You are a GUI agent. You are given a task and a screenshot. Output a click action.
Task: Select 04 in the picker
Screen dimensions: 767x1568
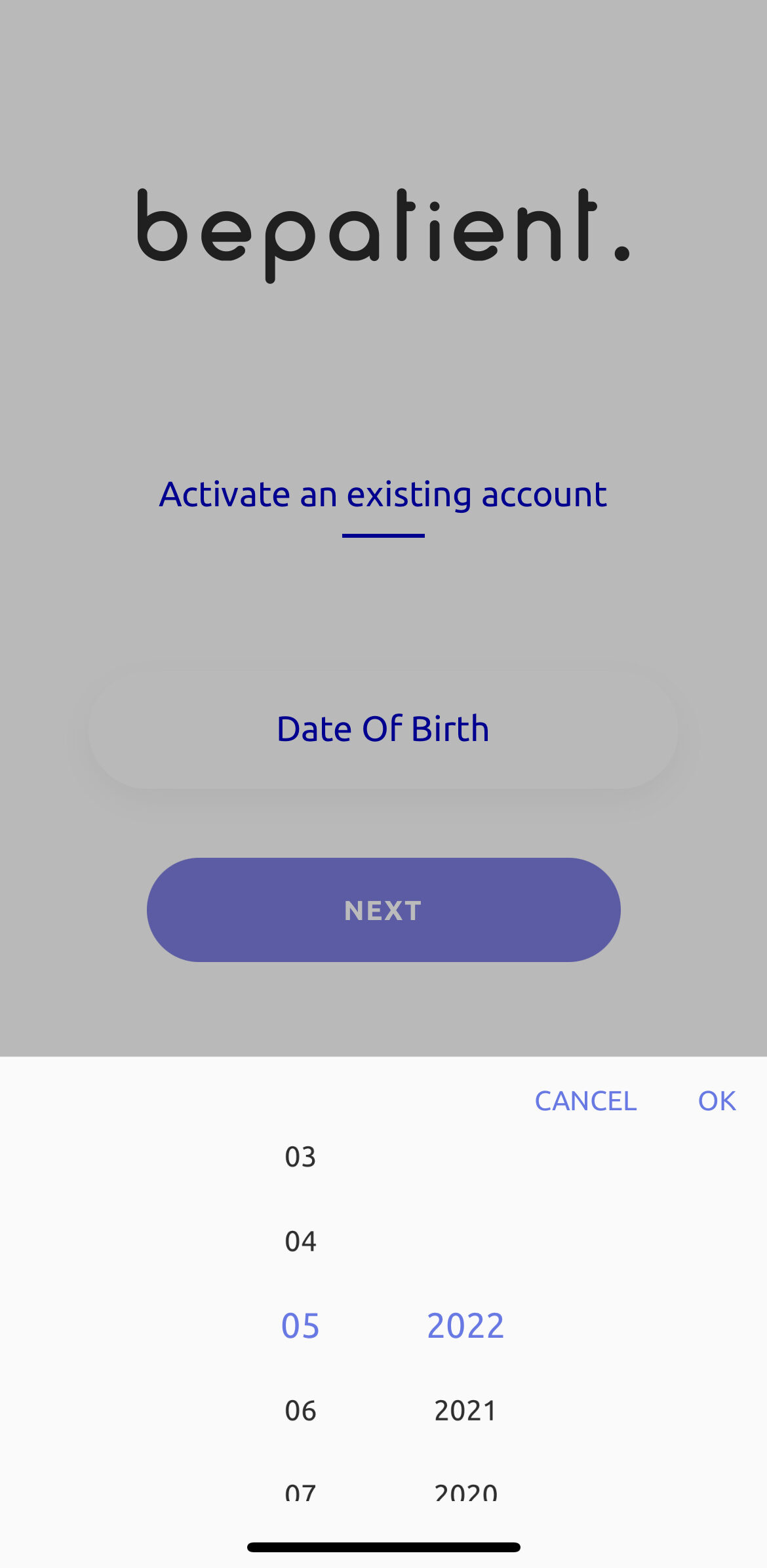(x=300, y=1241)
